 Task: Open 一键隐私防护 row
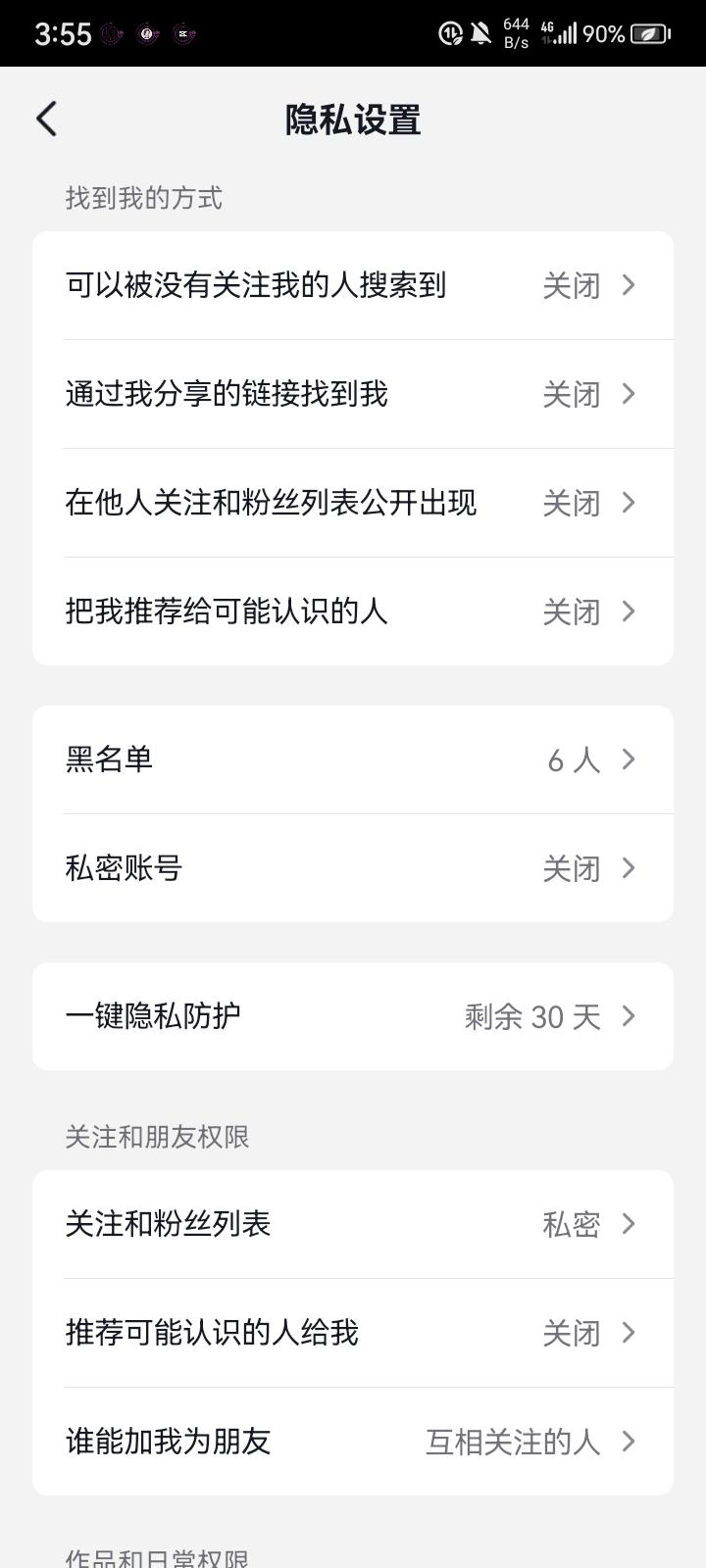tap(353, 1016)
